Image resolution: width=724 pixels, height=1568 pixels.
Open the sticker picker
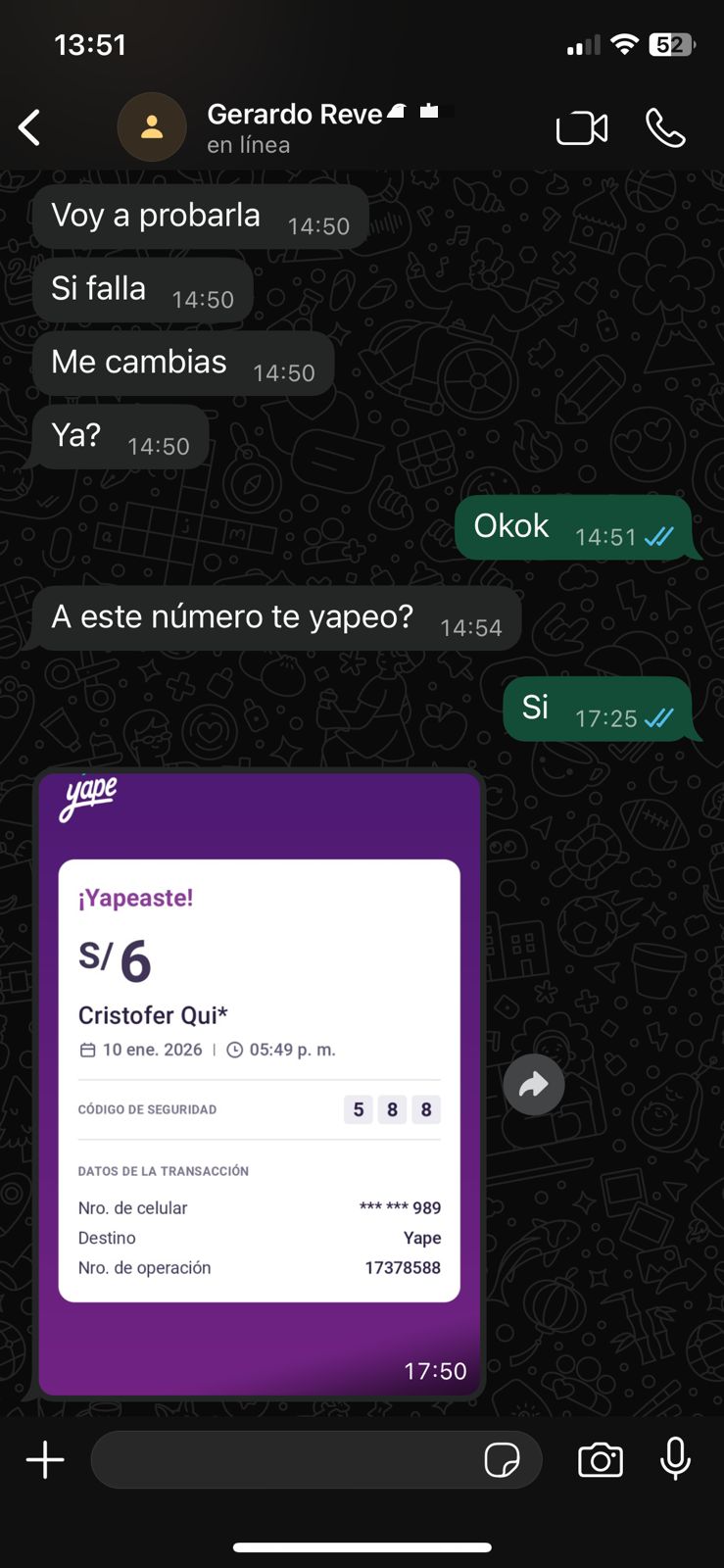(x=503, y=1460)
